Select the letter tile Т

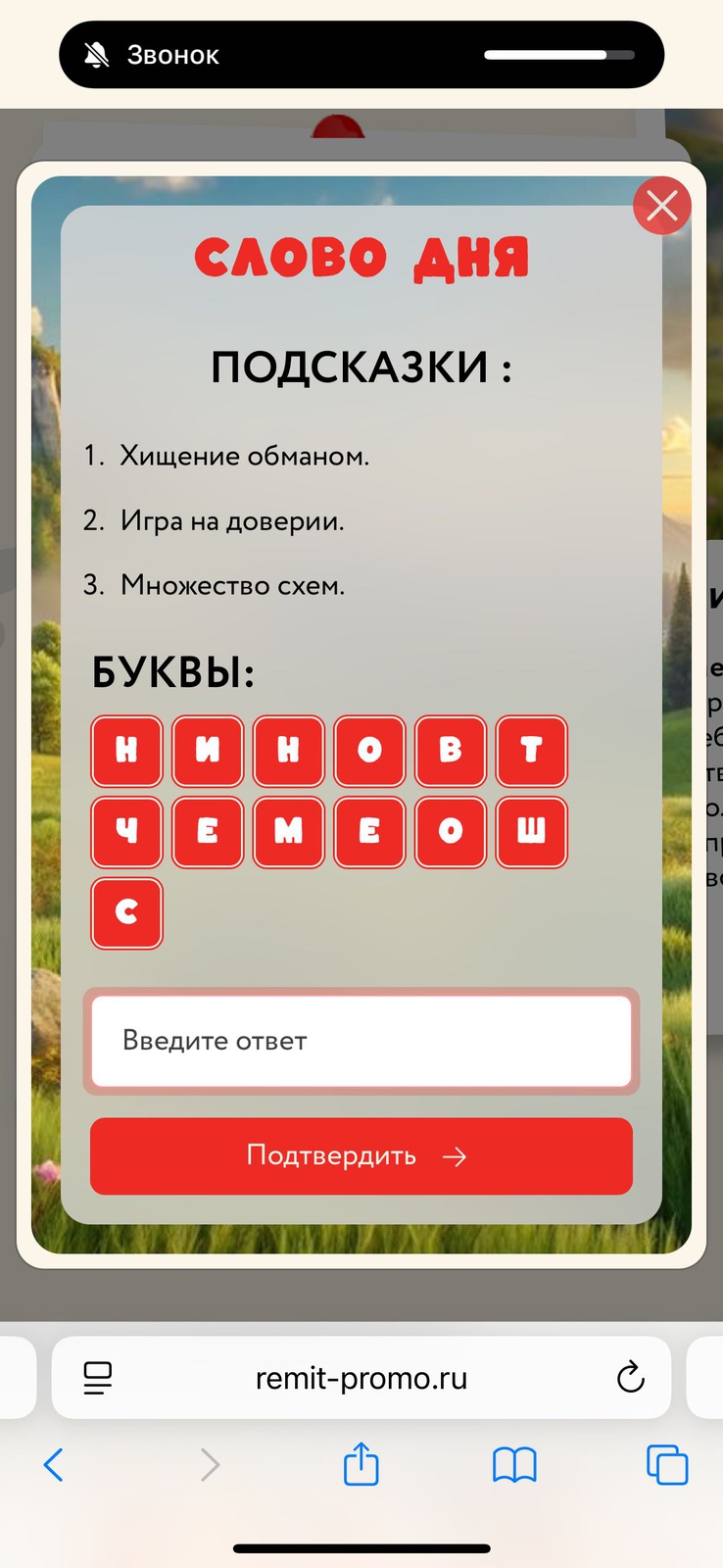531,751
